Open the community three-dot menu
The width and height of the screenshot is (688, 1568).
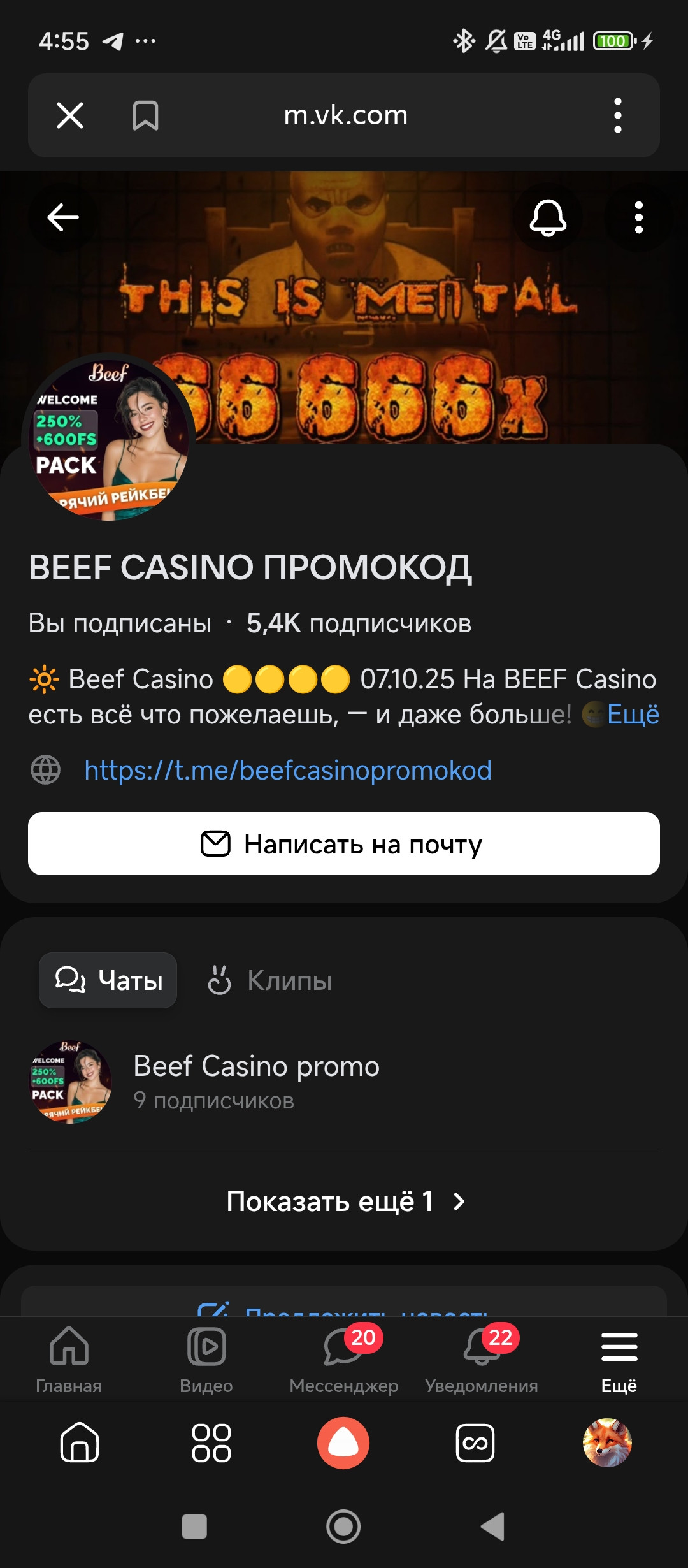(x=638, y=217)
